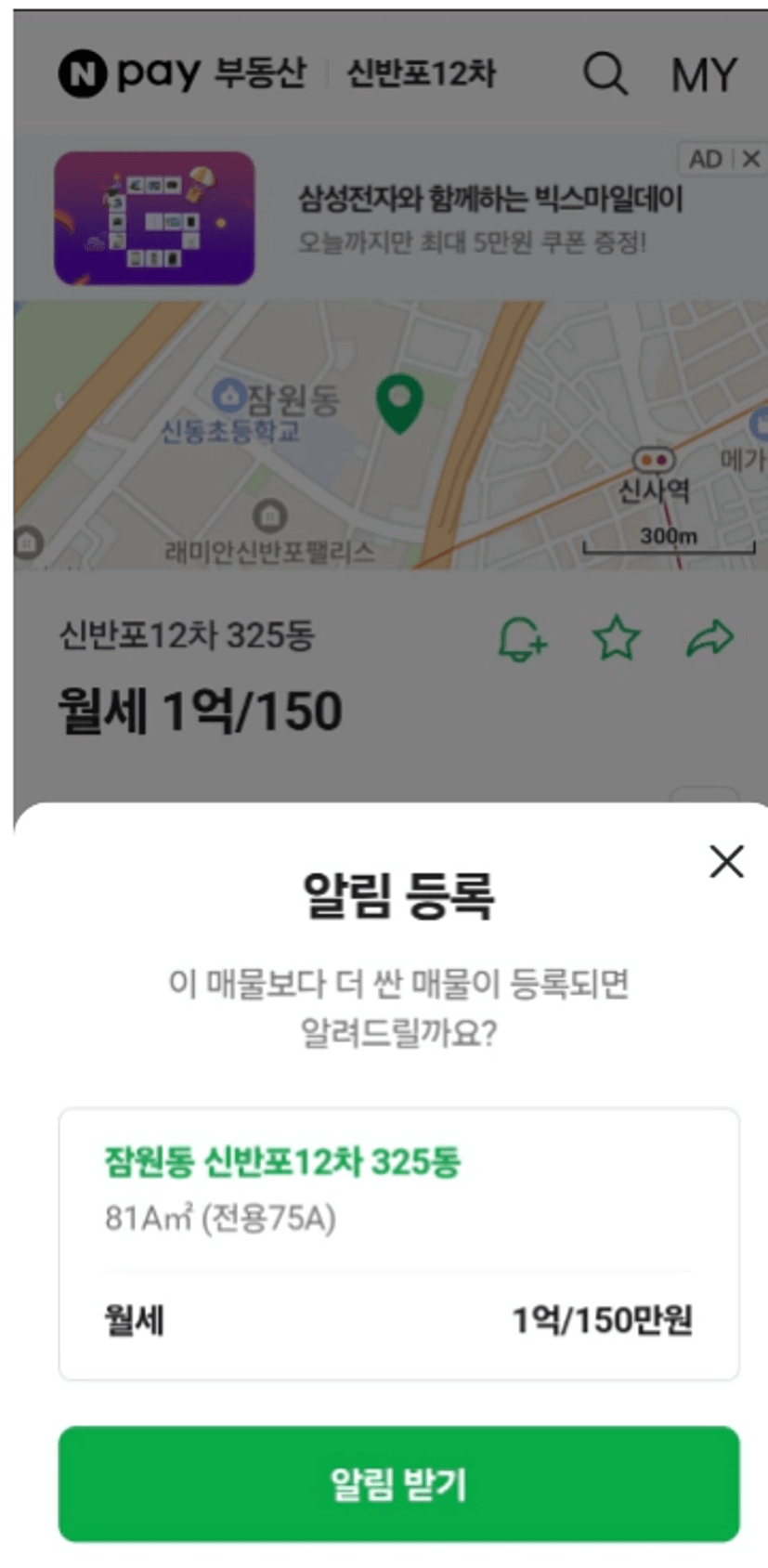768x1568 pixels.
Task: Share this 신반포12차 listing
Action: pyautogui.click(x=709, y=639)
